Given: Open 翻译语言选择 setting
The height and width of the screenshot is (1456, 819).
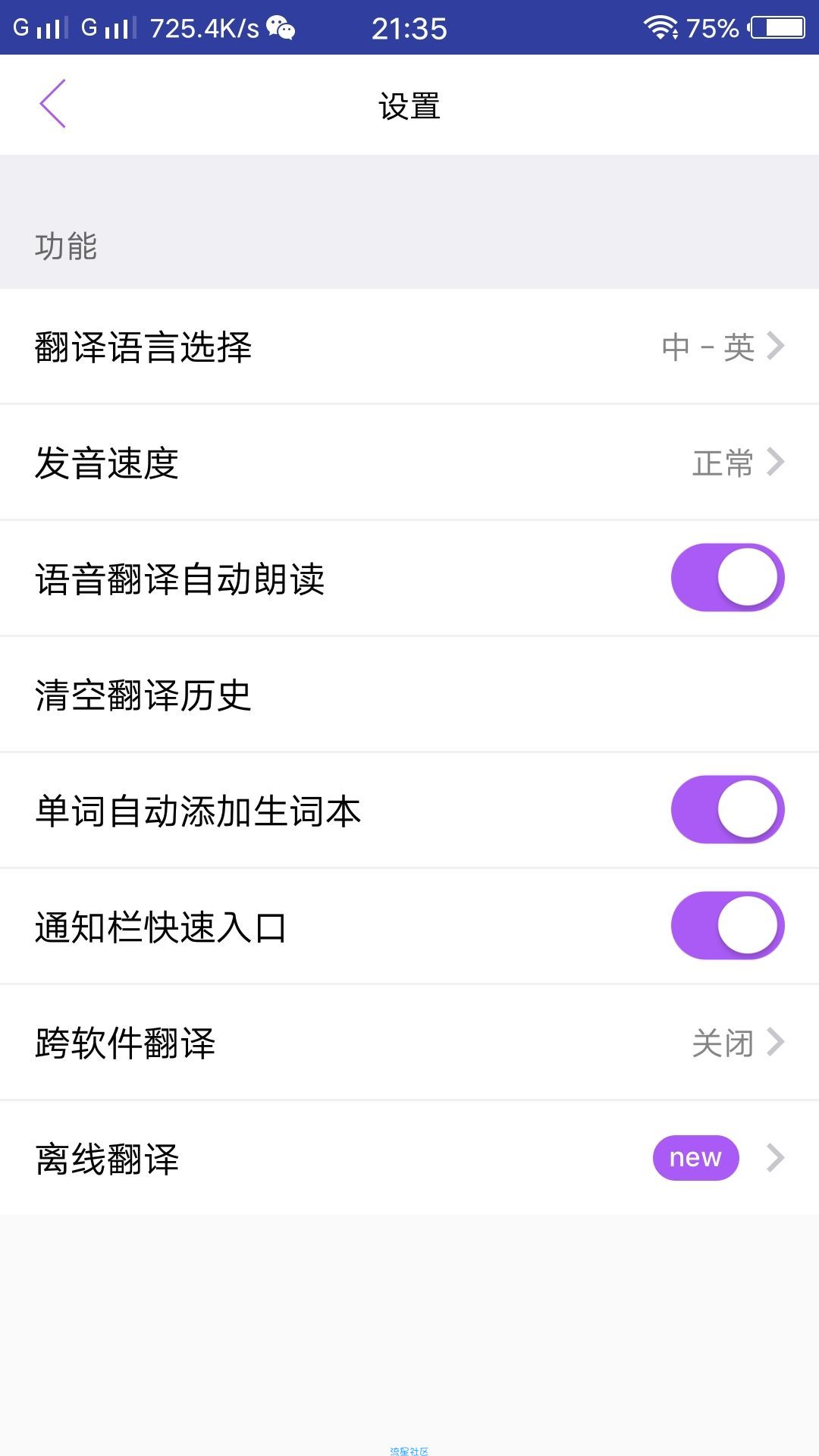Looking at the screenshot, I should coord(409,347).
